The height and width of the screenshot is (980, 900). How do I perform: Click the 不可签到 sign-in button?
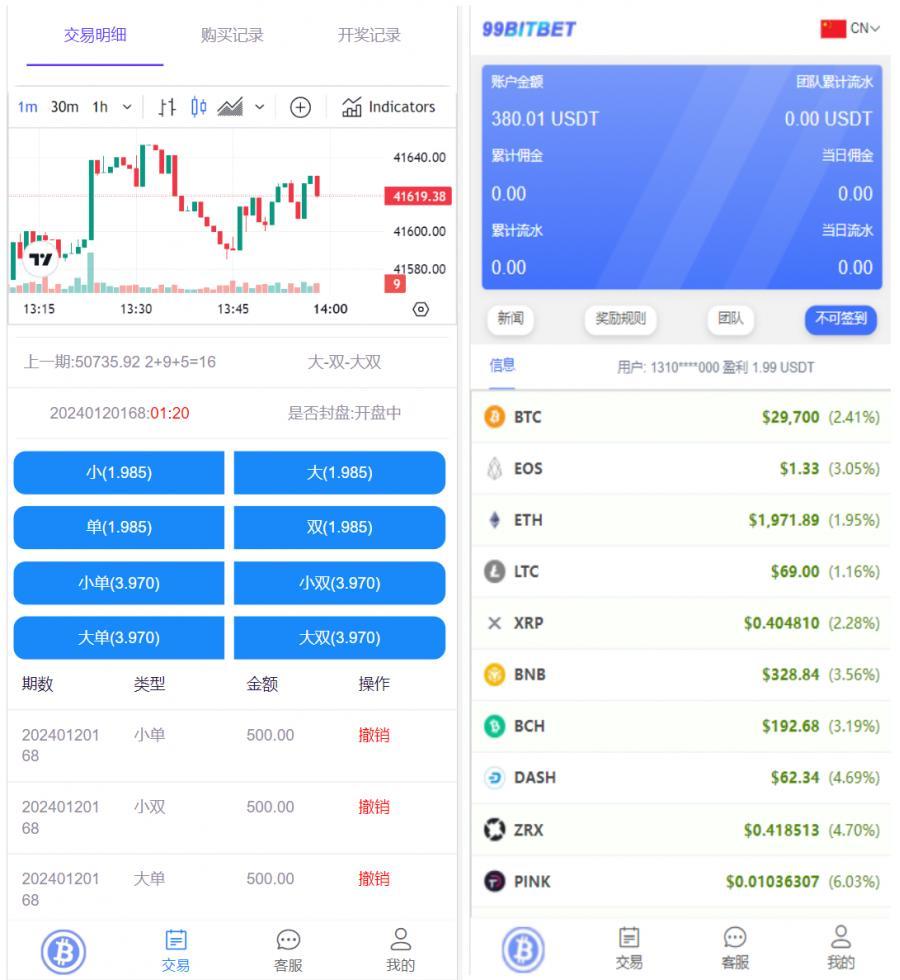click(840, 320)
